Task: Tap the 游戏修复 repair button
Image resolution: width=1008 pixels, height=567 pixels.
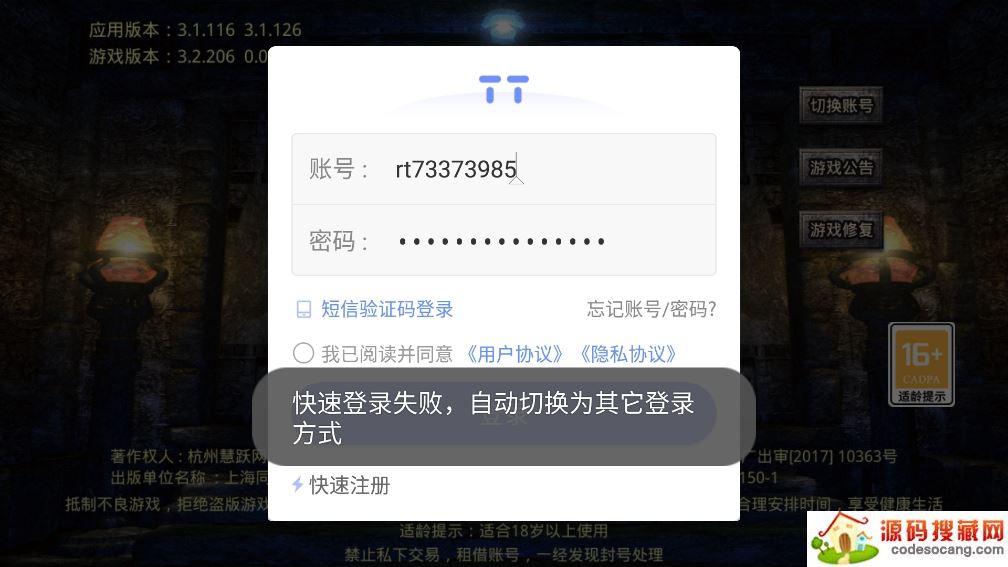Action: pyautogui.click(x=841, y=229)
